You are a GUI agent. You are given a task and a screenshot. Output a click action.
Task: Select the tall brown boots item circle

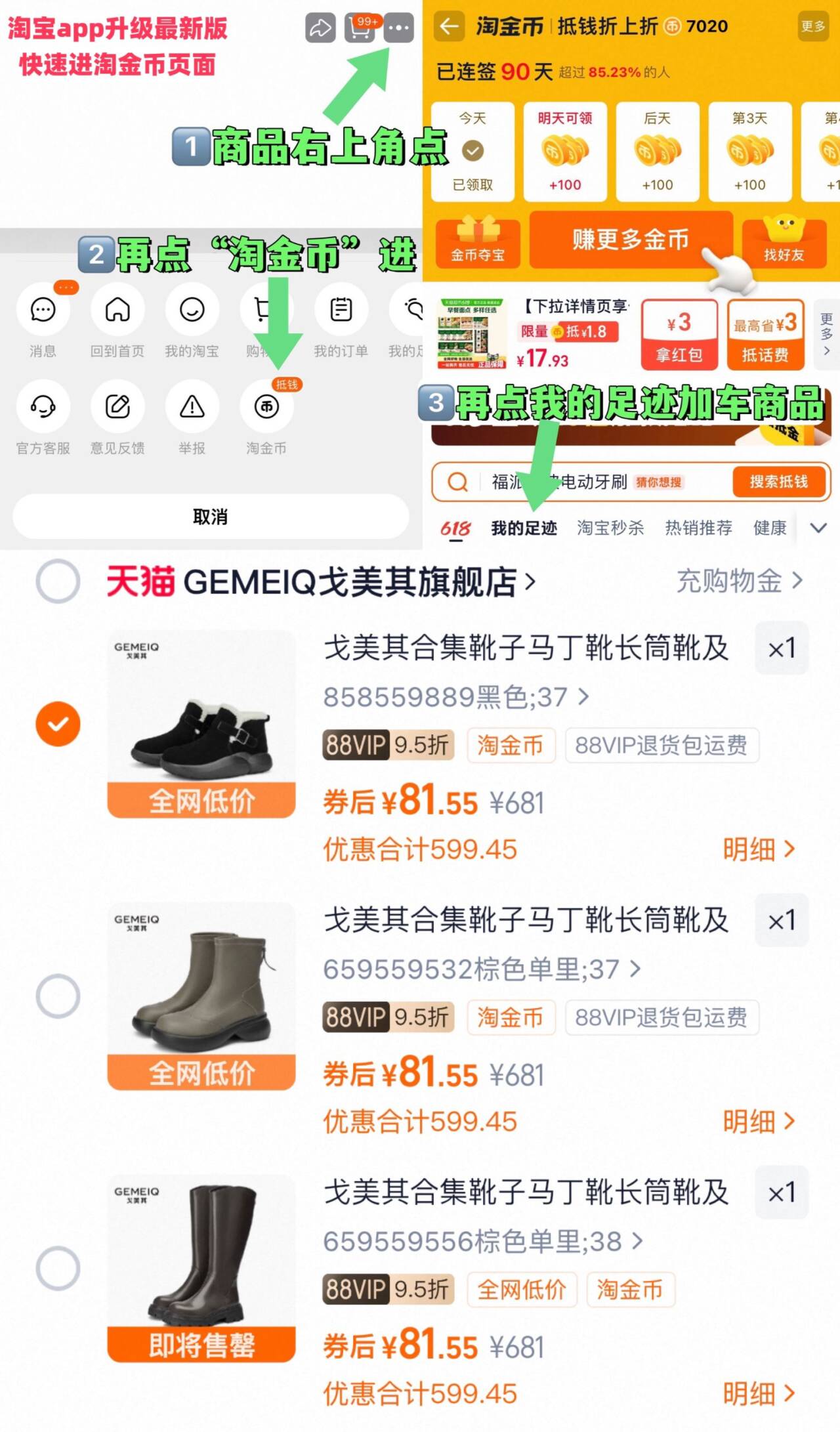click(58, 1267)
